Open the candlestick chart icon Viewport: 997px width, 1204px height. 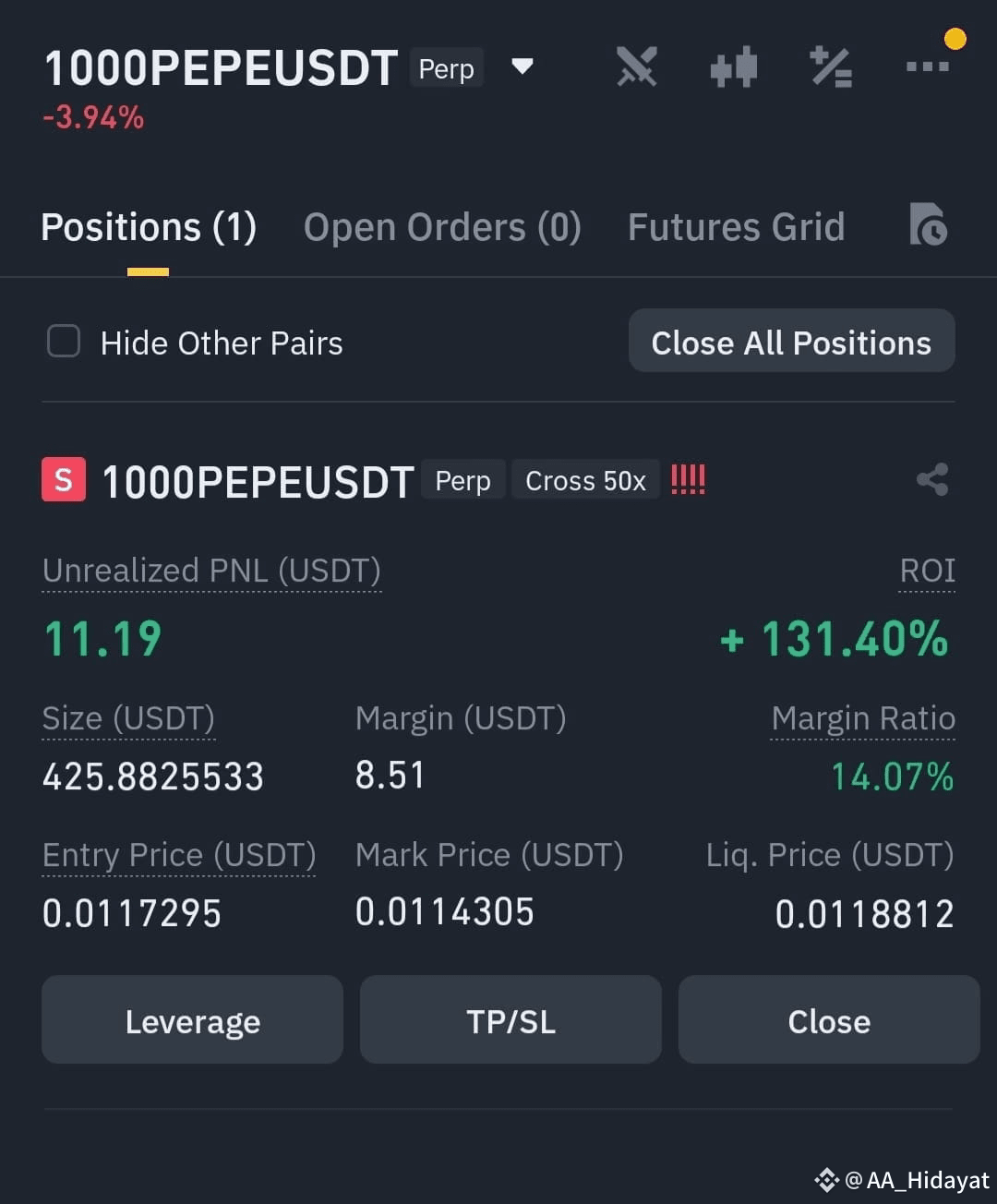point(734,66)
